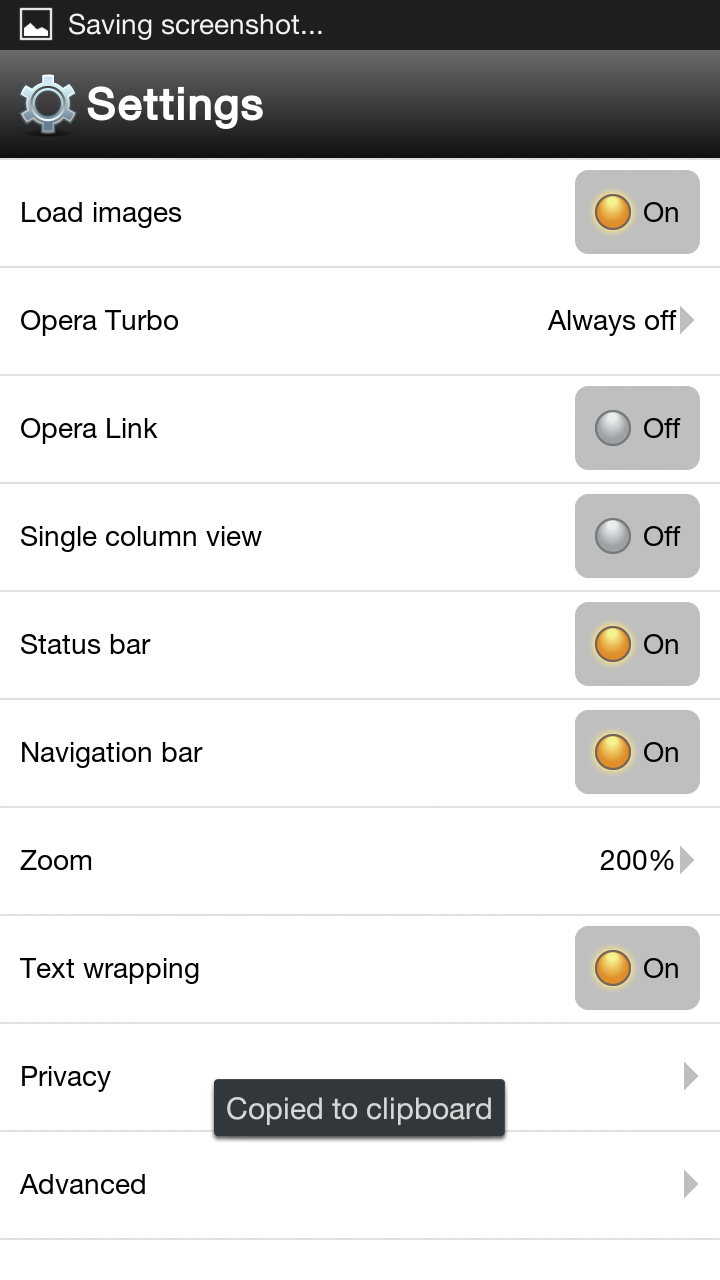This screenshot has width=720, height=1280.
Task: Click the arrow beside Advanced
Action: [x=691, y=1184]
